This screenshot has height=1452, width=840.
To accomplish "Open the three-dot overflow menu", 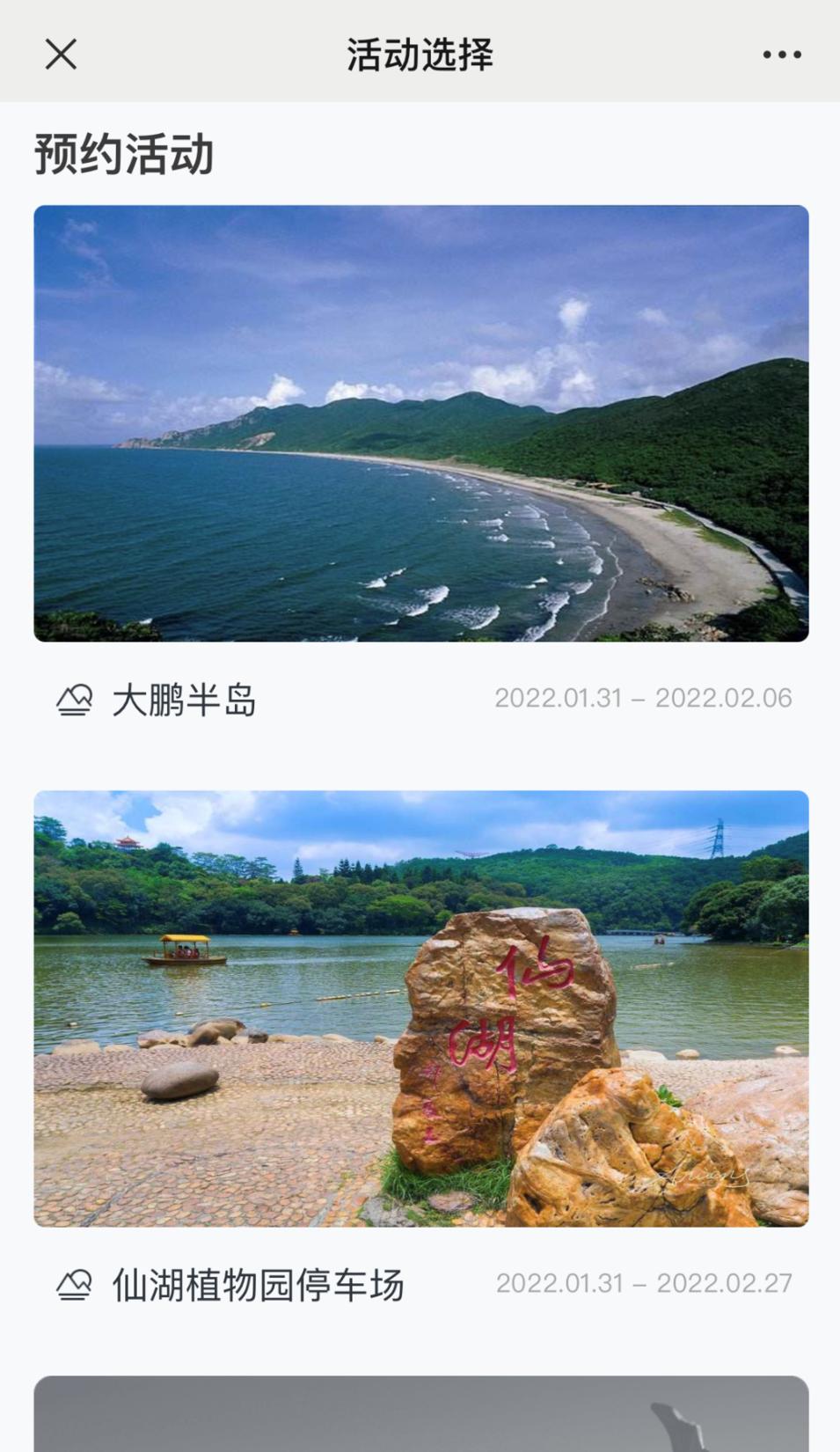I will [781, 55].
